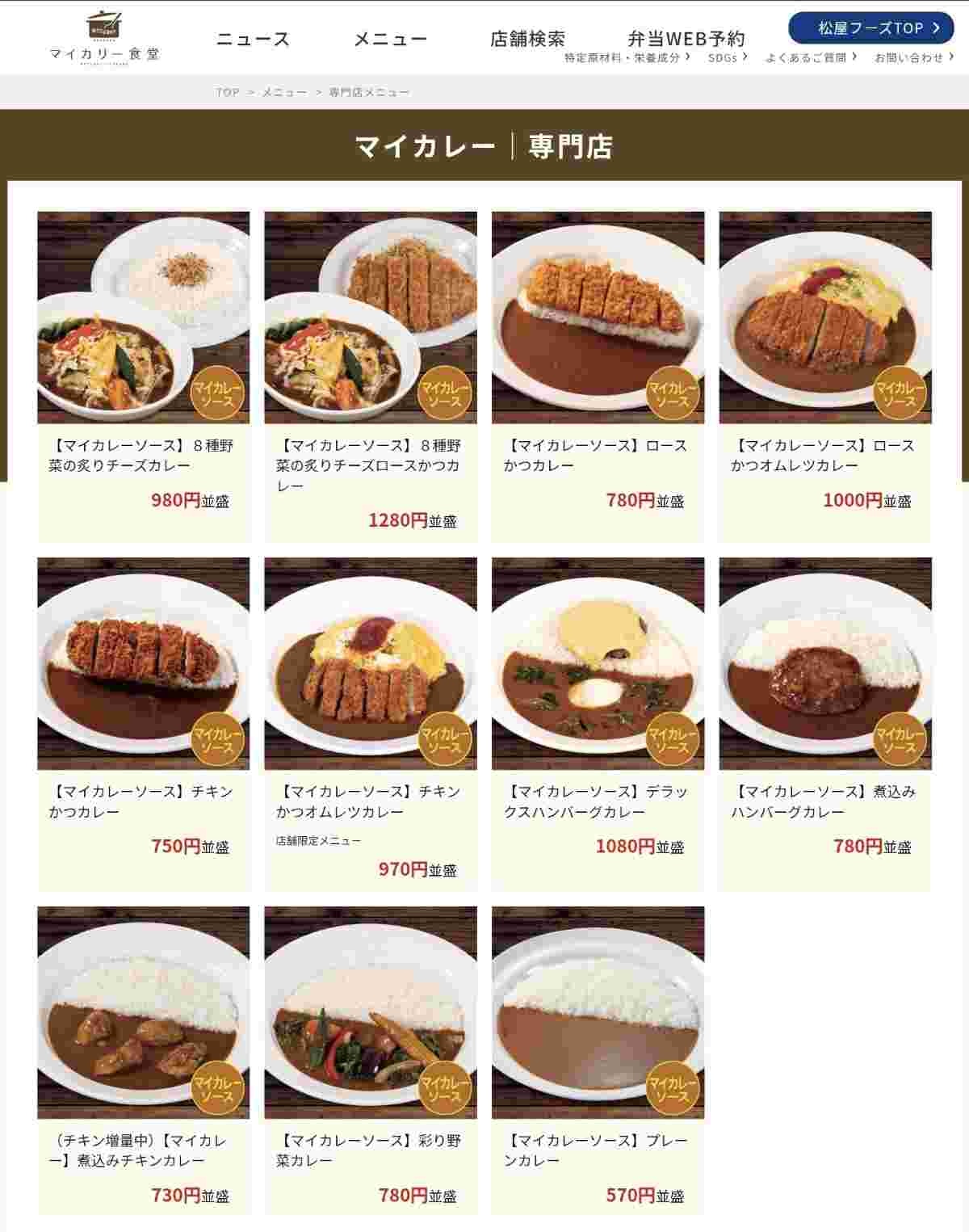Select the 煮込みハンバーグカレー item
The height and width of the screenshot is (1232, 969).
point(825,723)
